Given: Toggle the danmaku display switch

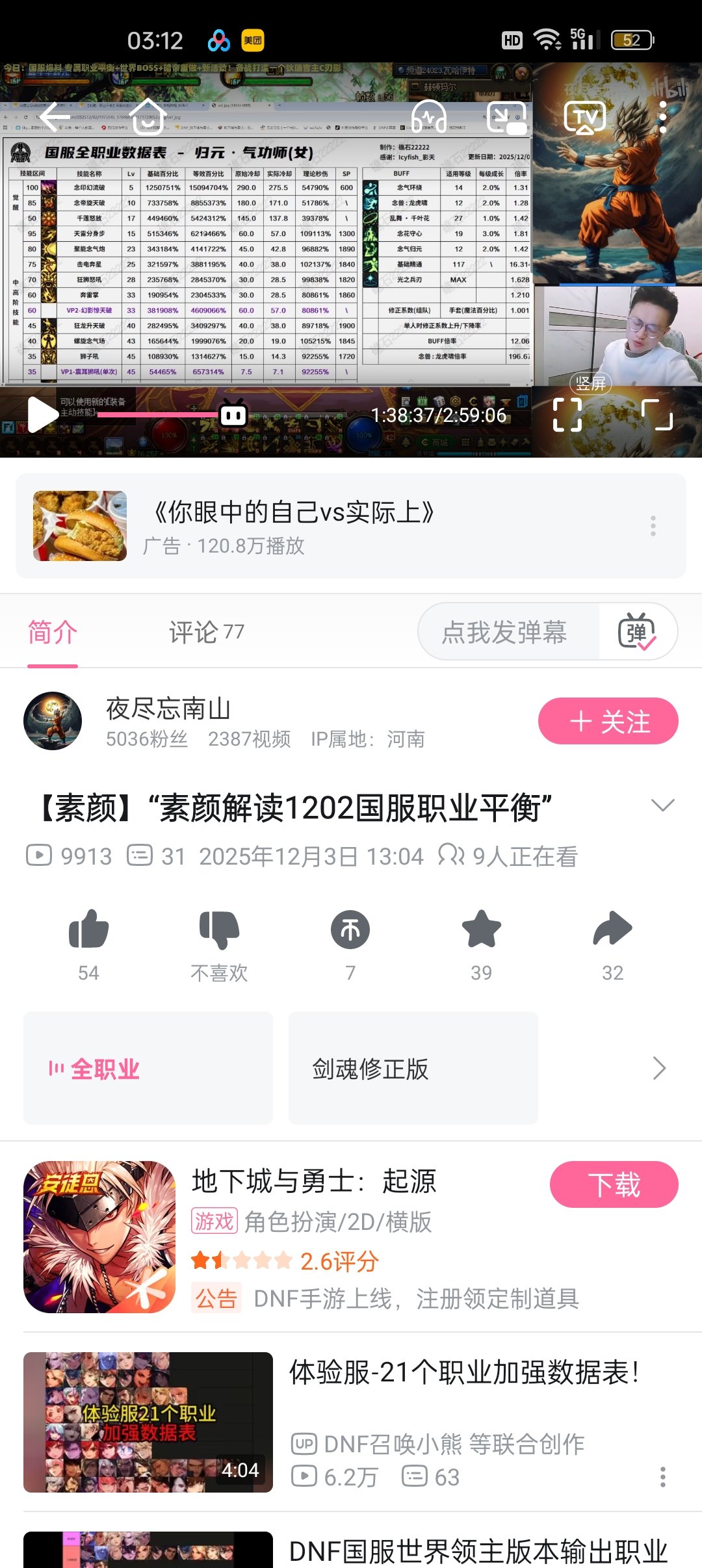Looking at the screenshot, I should coord(637,632).
